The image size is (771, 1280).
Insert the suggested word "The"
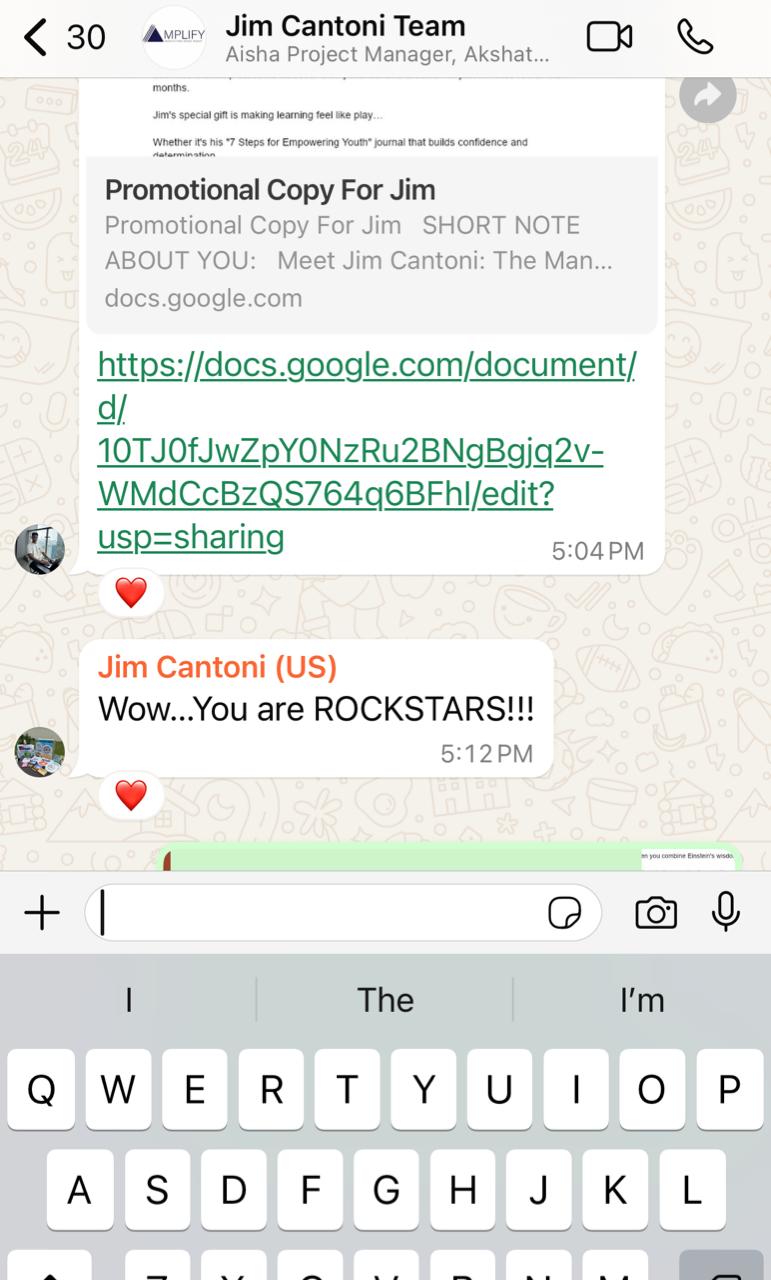tap(385, 999)
